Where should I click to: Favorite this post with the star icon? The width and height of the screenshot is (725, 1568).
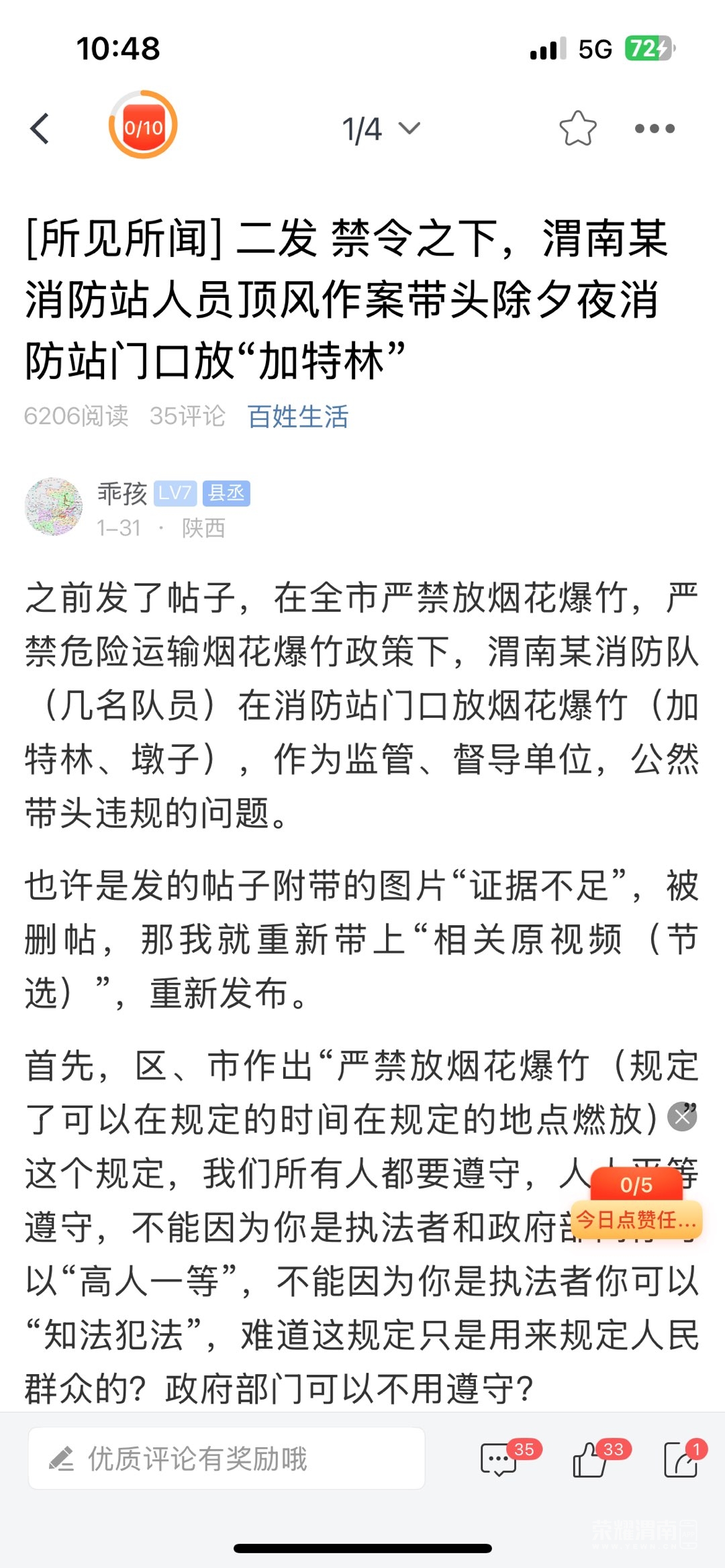click(x=577, y=128)
